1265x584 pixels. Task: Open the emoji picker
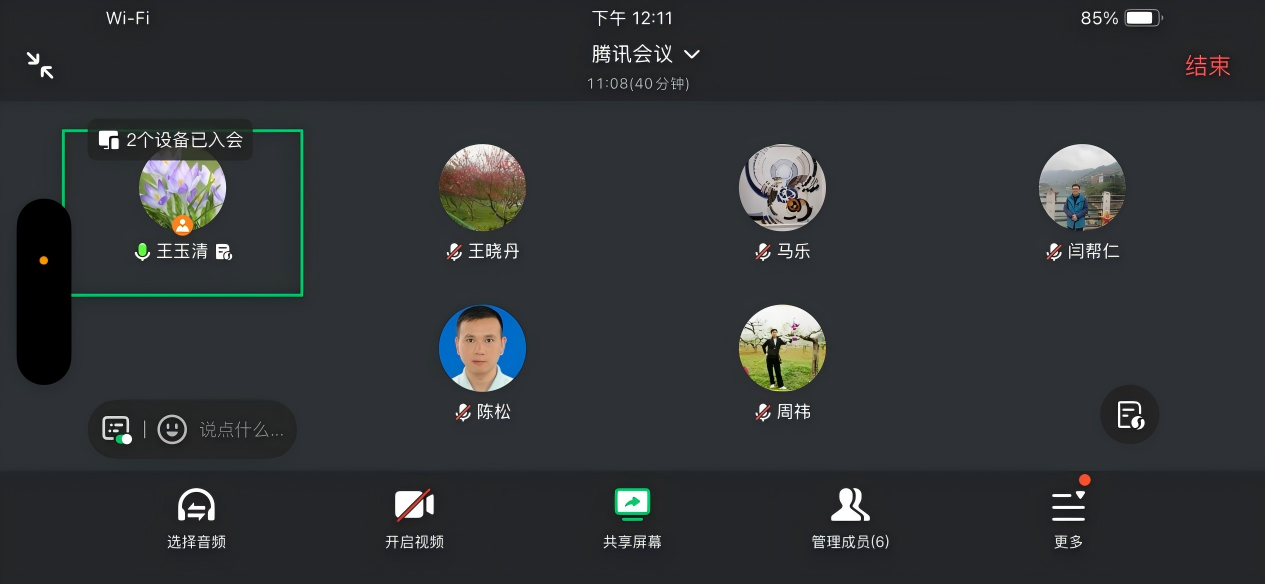click(172, 430)
